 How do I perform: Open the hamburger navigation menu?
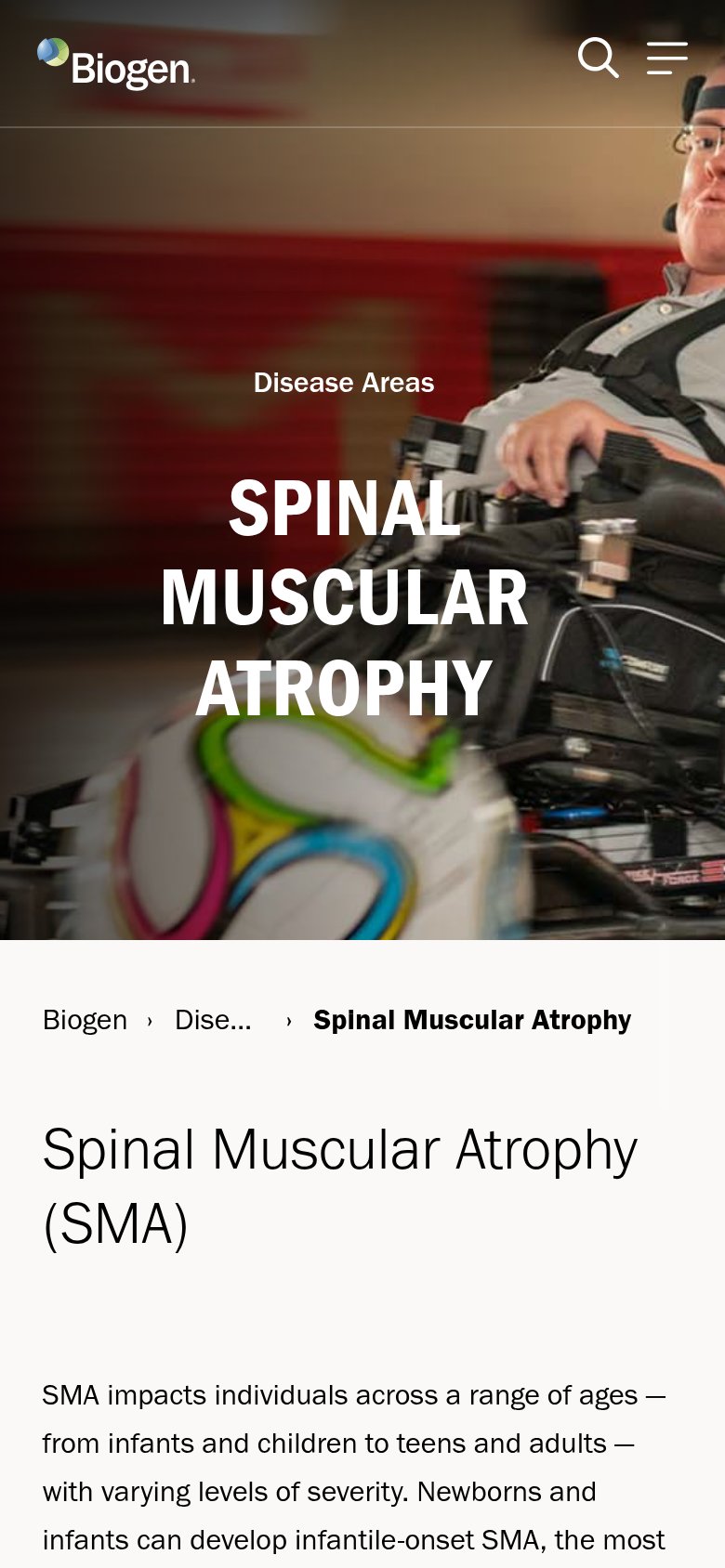point(667,58)
